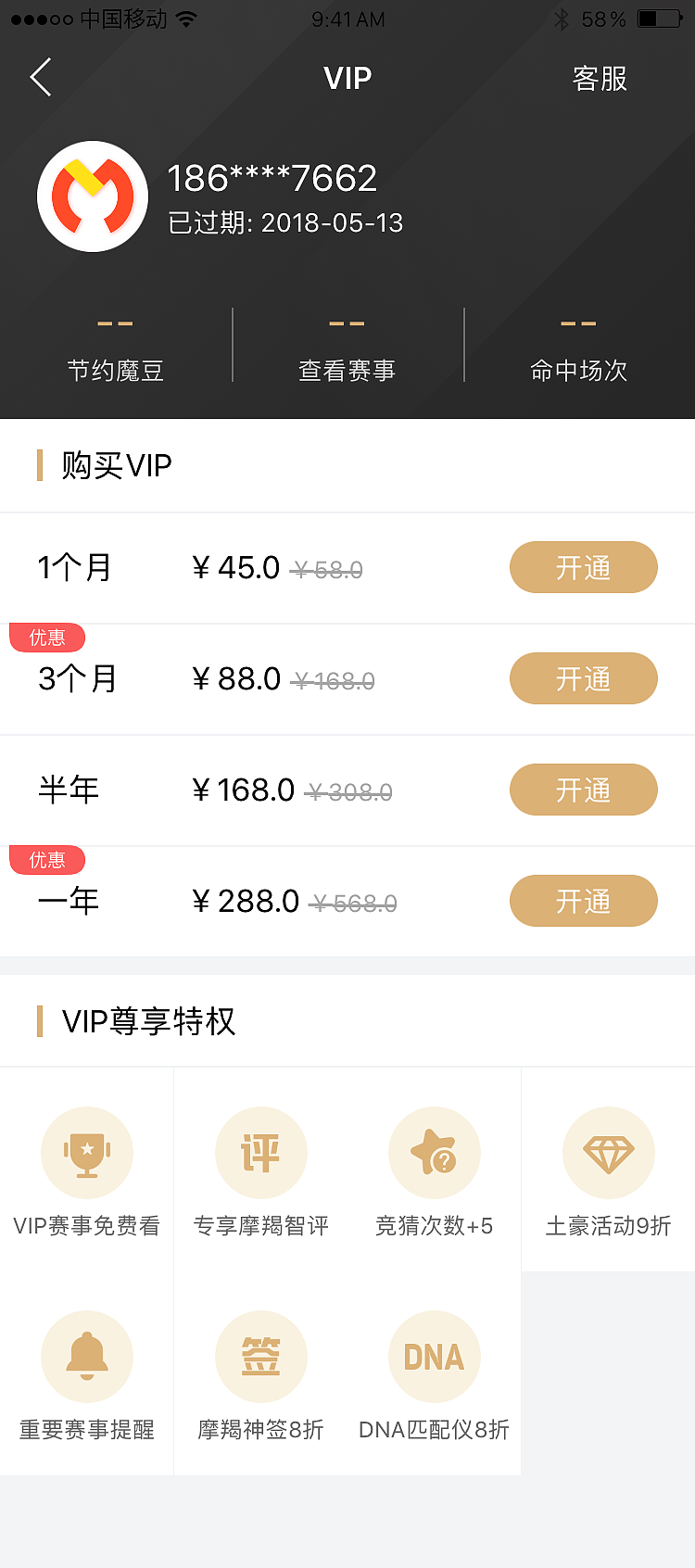695x1568 pixels.
Task: Tap 开通 to buy the 一年 plan
Action: point(583,901)
